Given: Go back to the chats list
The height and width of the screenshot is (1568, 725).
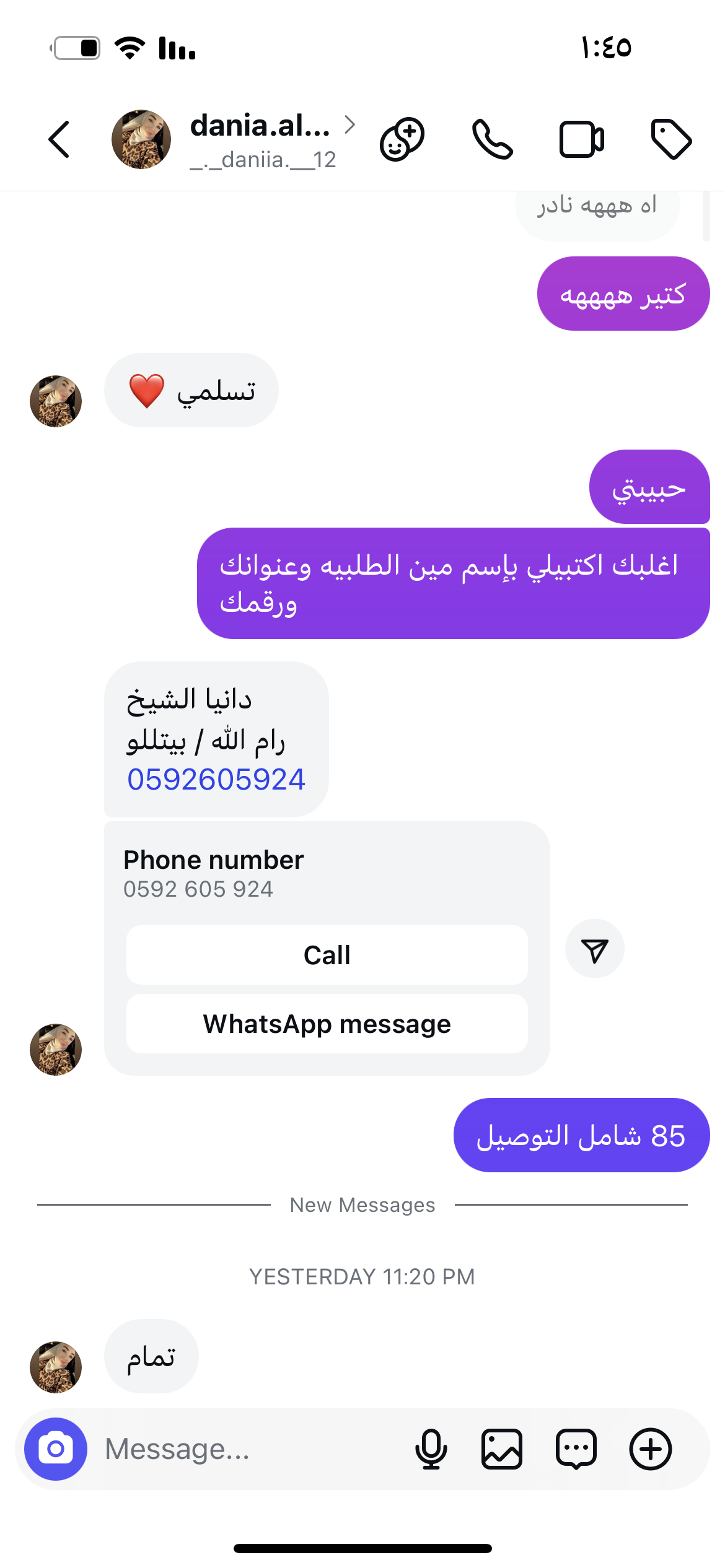Looking at the screenshot, I should coord(59,139).
